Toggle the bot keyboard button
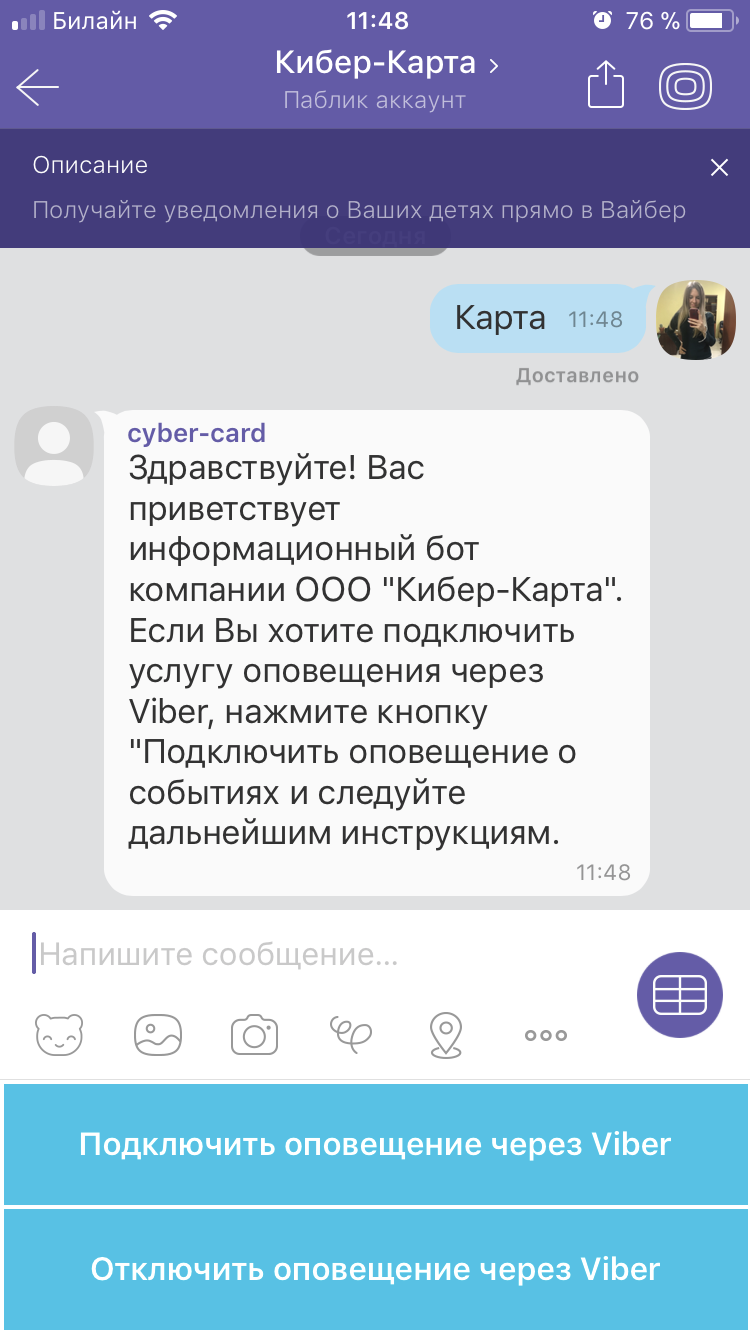 pyautogui.click(x=680, y=995)
